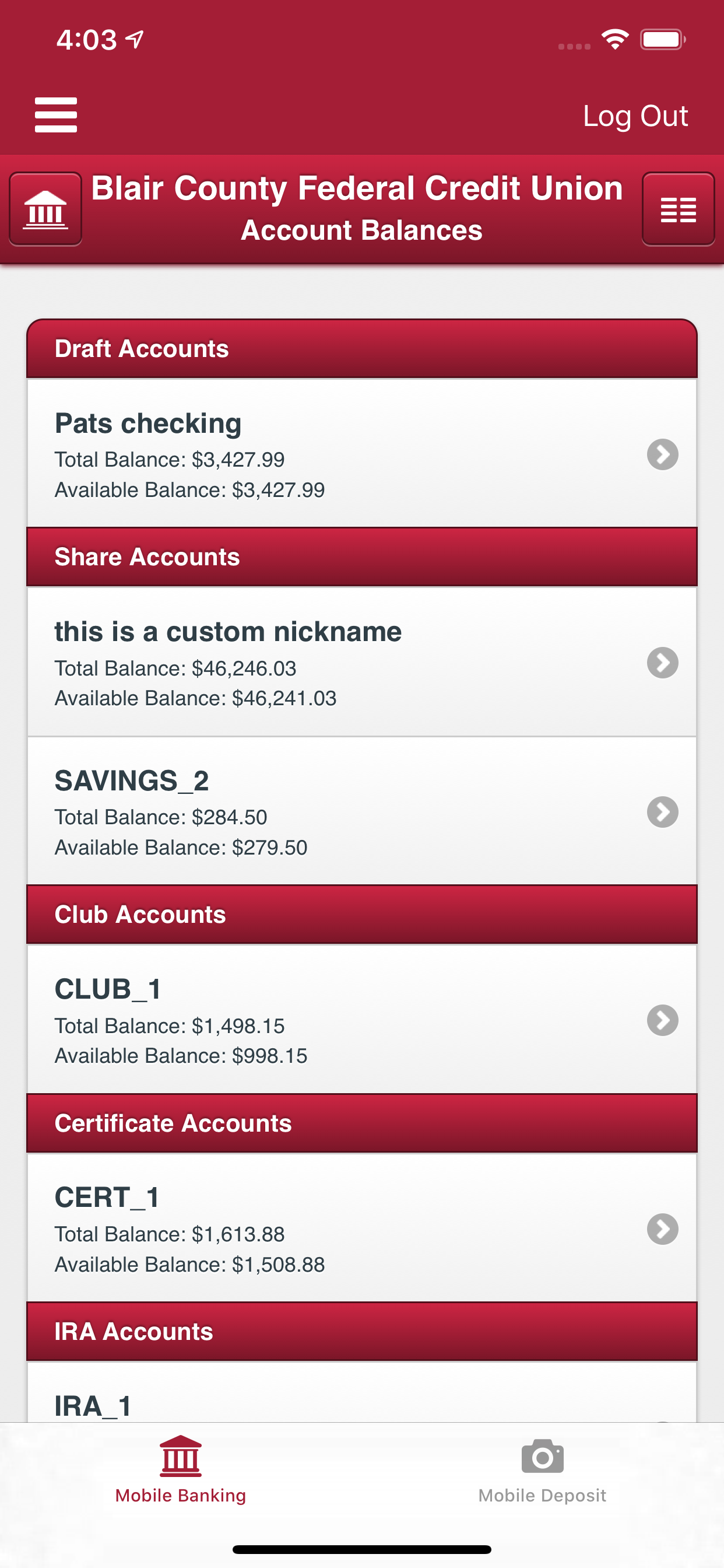
Task: Open the account summary list icon top right
Action: [678, 209]
